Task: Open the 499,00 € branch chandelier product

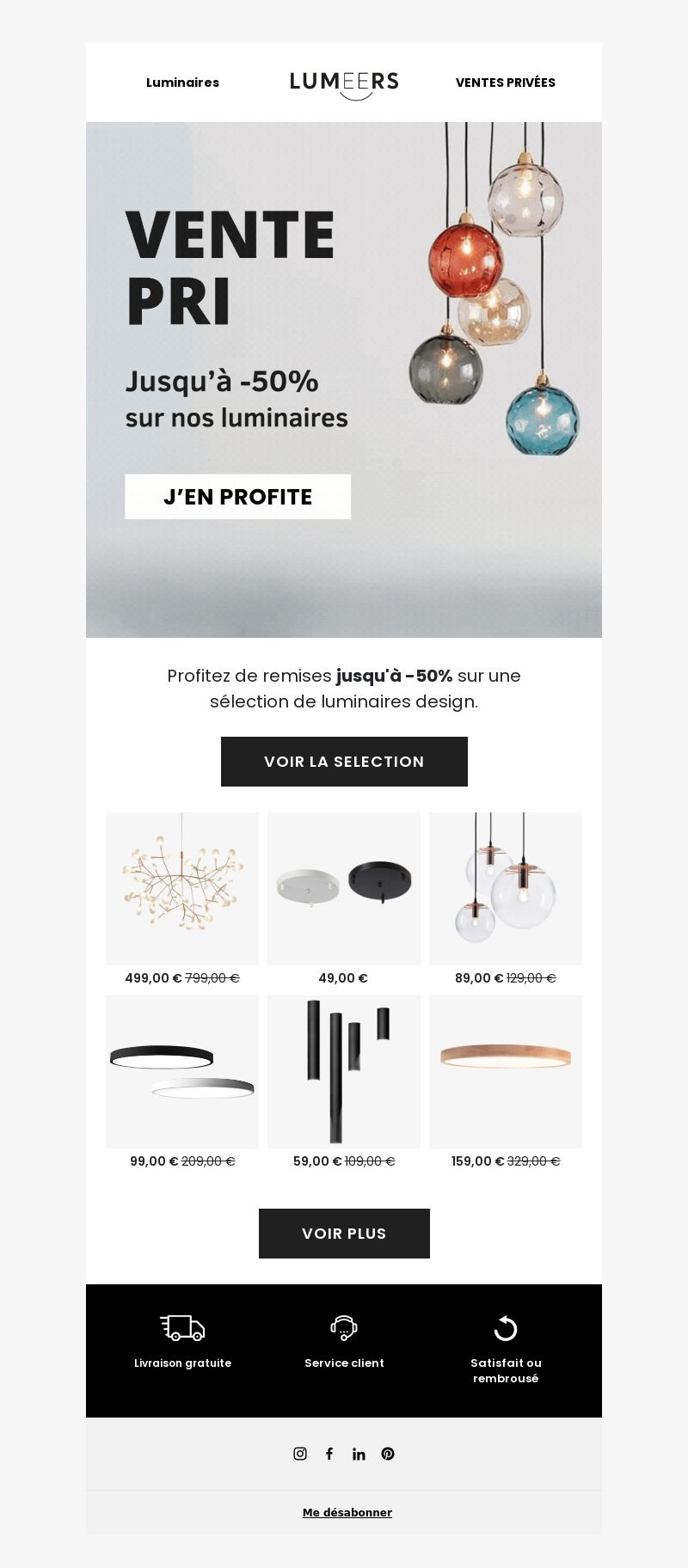Action: click(182, 889)
